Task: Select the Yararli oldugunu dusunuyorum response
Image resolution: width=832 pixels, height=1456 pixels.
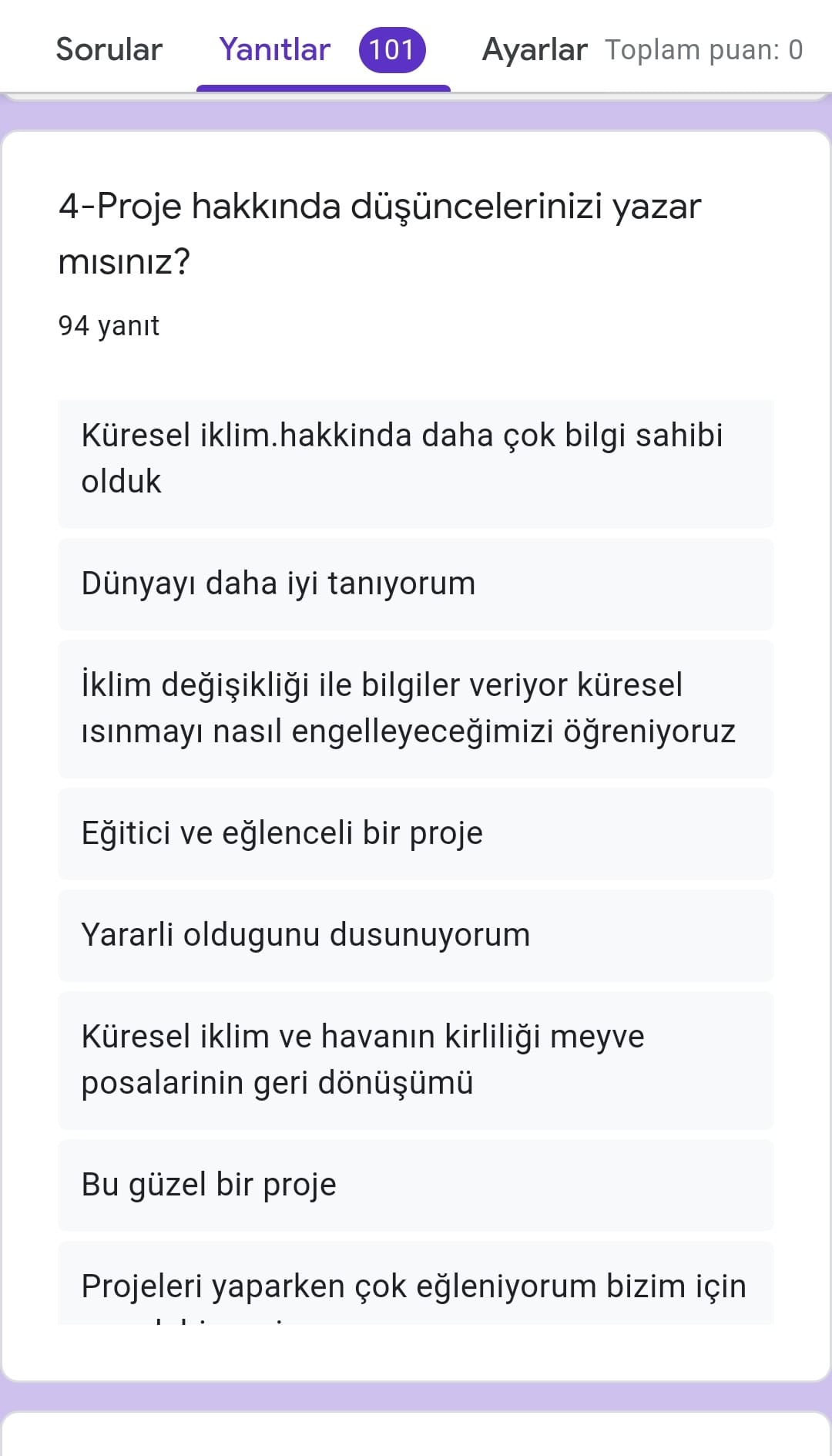Action: pos(416,934)
